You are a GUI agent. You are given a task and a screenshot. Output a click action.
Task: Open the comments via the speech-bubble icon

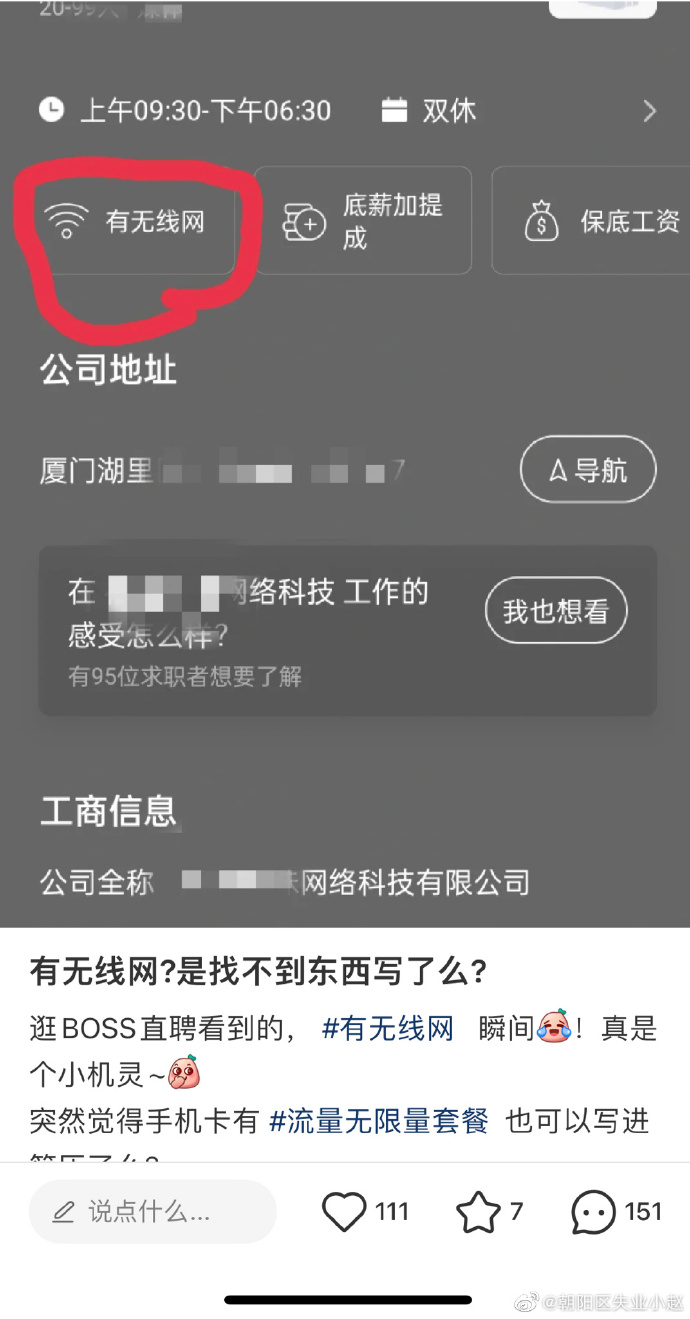pyautogui.click(x=593, y=1212)
